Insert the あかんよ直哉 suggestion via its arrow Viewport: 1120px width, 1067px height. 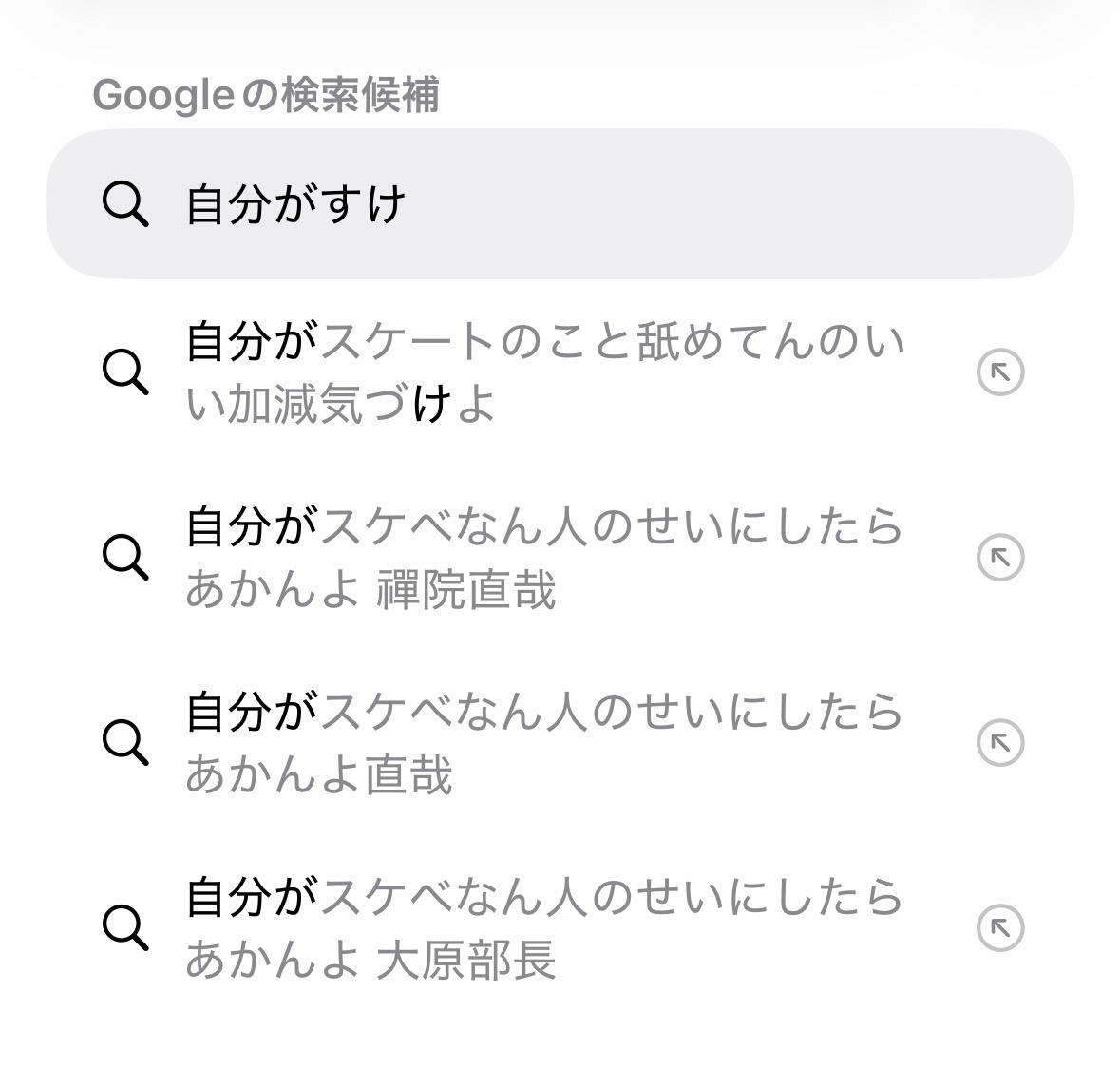pyautogui.click(x=1000, y=742)
